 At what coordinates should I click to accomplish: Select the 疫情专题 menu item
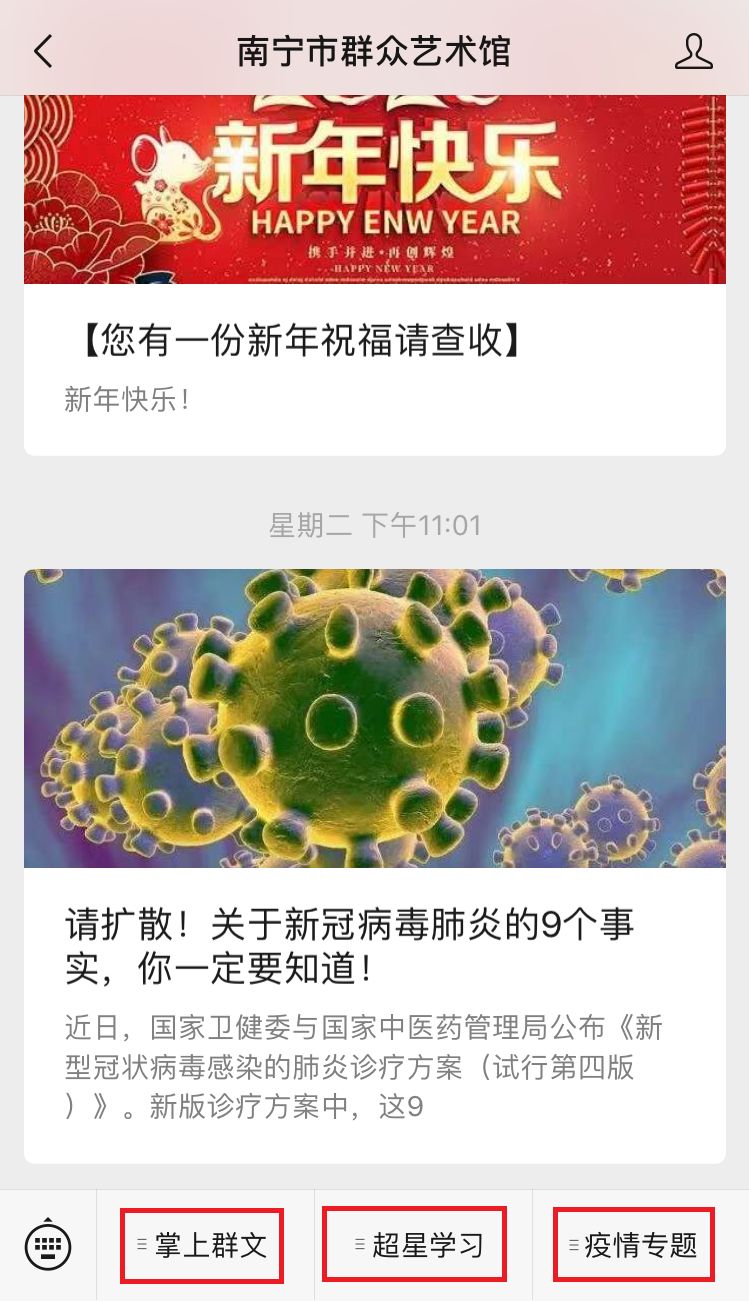tap(636, 1244)
